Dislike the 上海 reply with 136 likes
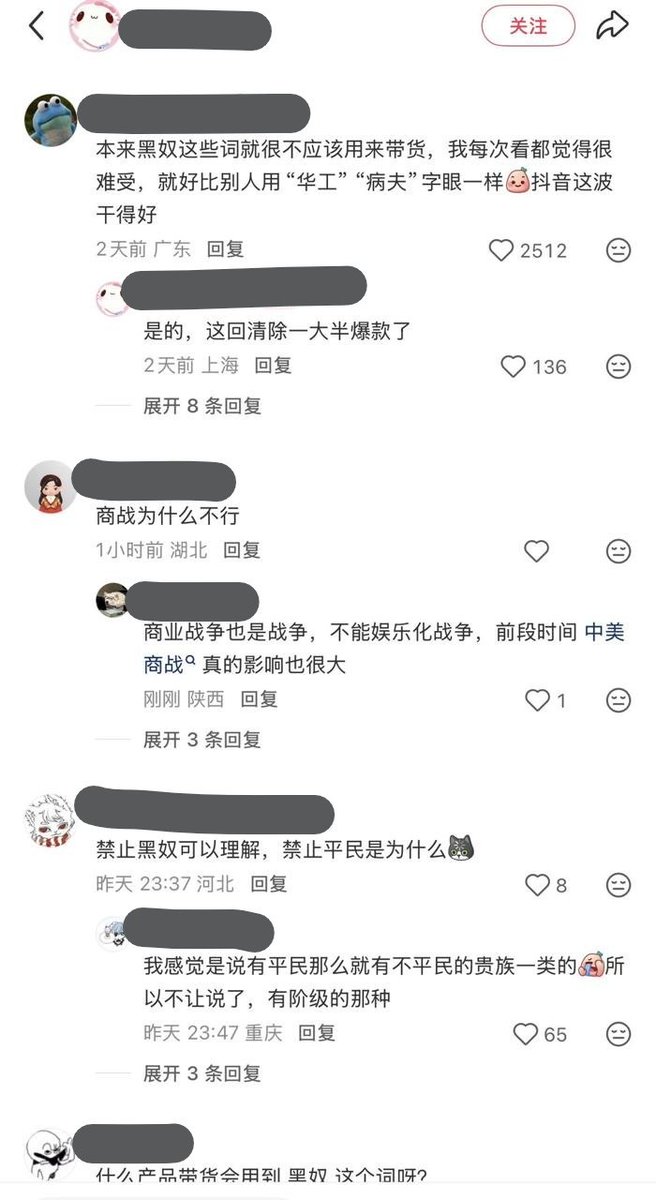656x1200 pixels. [x=619, y=367]
